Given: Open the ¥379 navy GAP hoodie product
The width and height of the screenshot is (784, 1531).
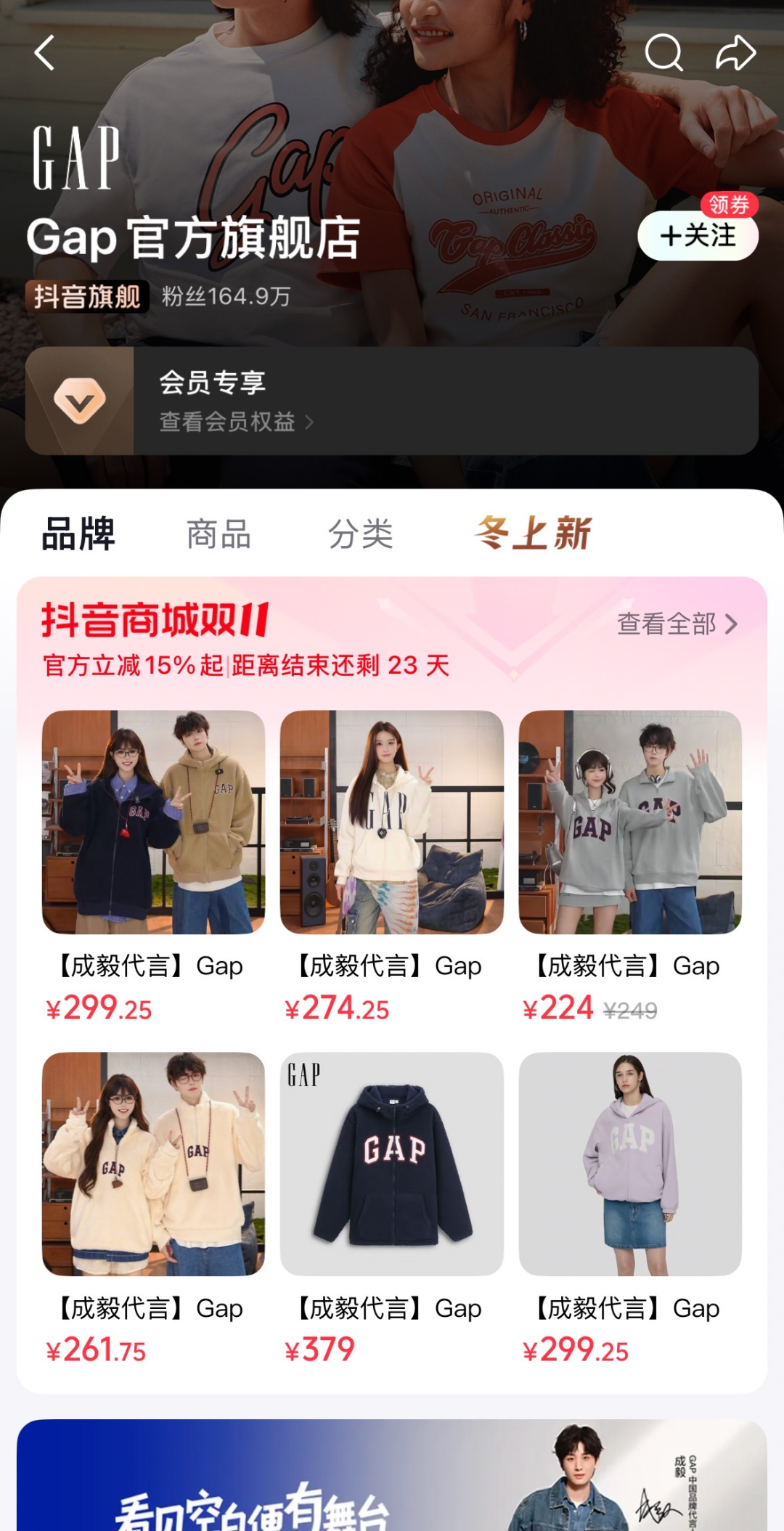Looking at the screenshot, I should pyautogui.click(x=391, y=1163).
